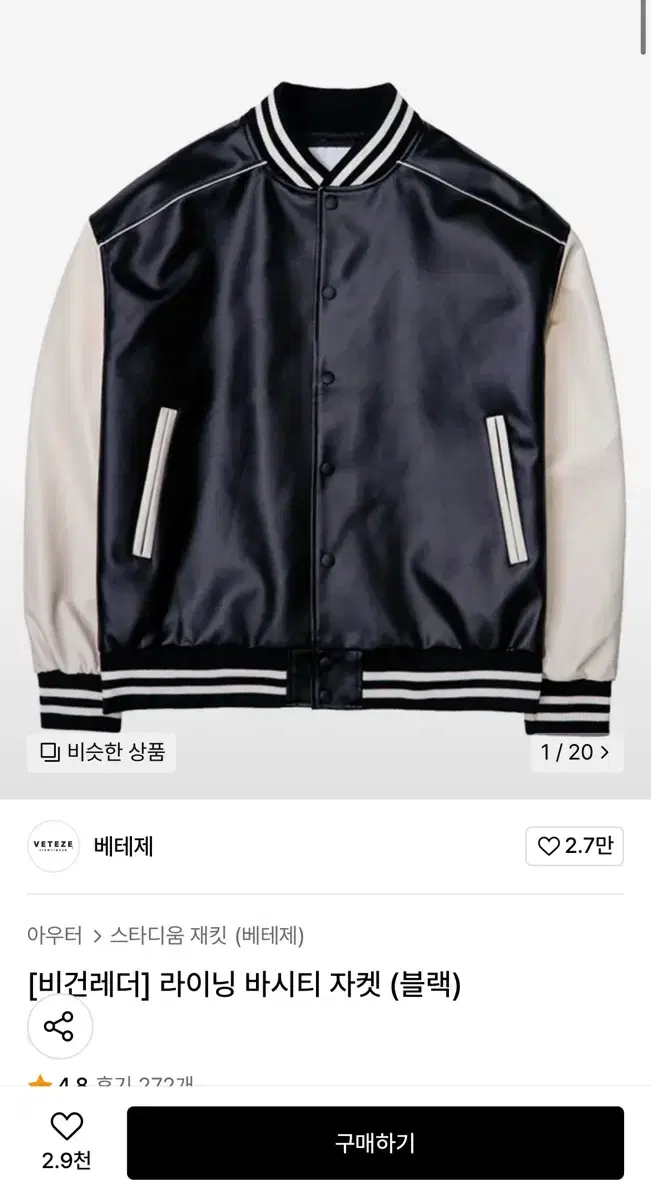Image resolution: width=651 pixels, height=1200 pixels.
Task: Like the brand with 2.7만 heart button
Action: click(x=574, y=846)
